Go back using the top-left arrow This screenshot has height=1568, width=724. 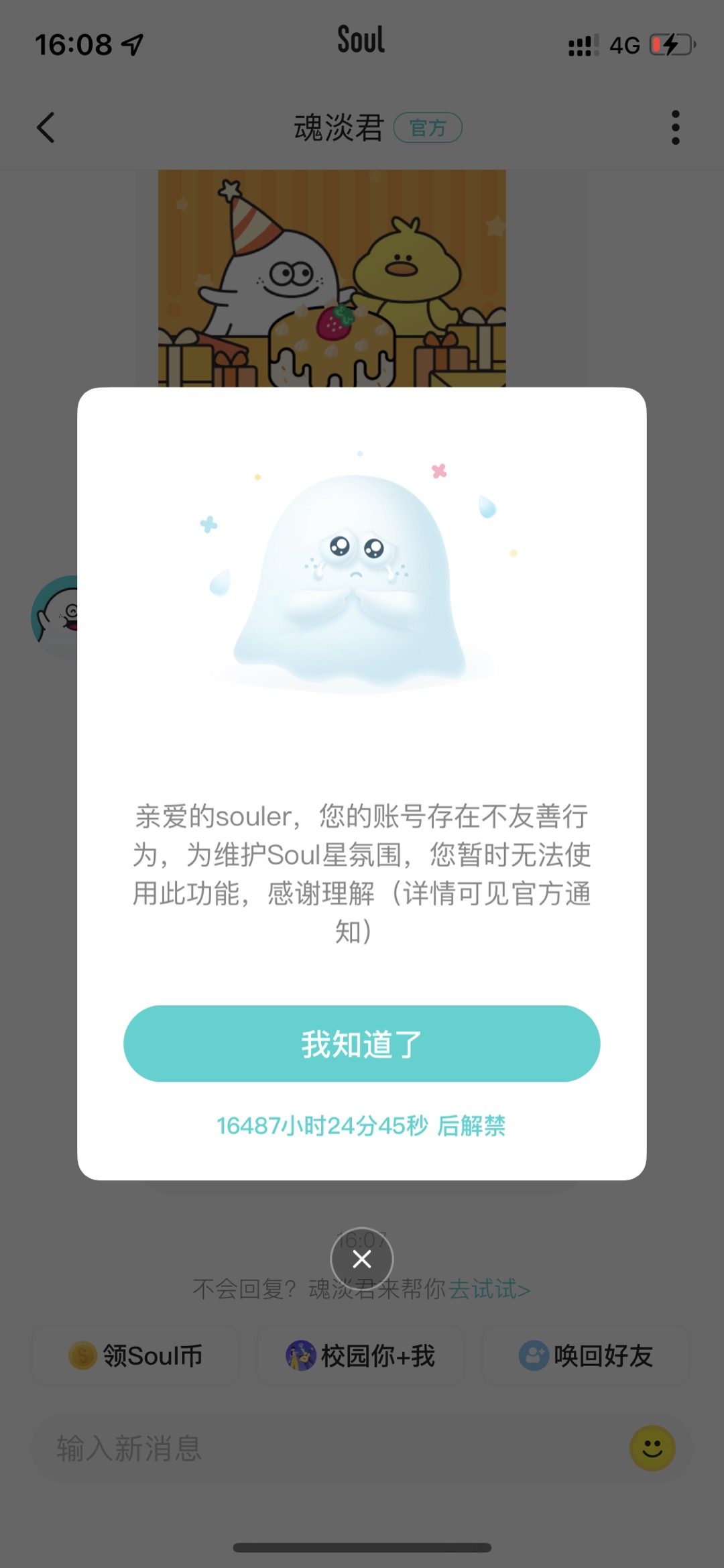click(45, 127)
